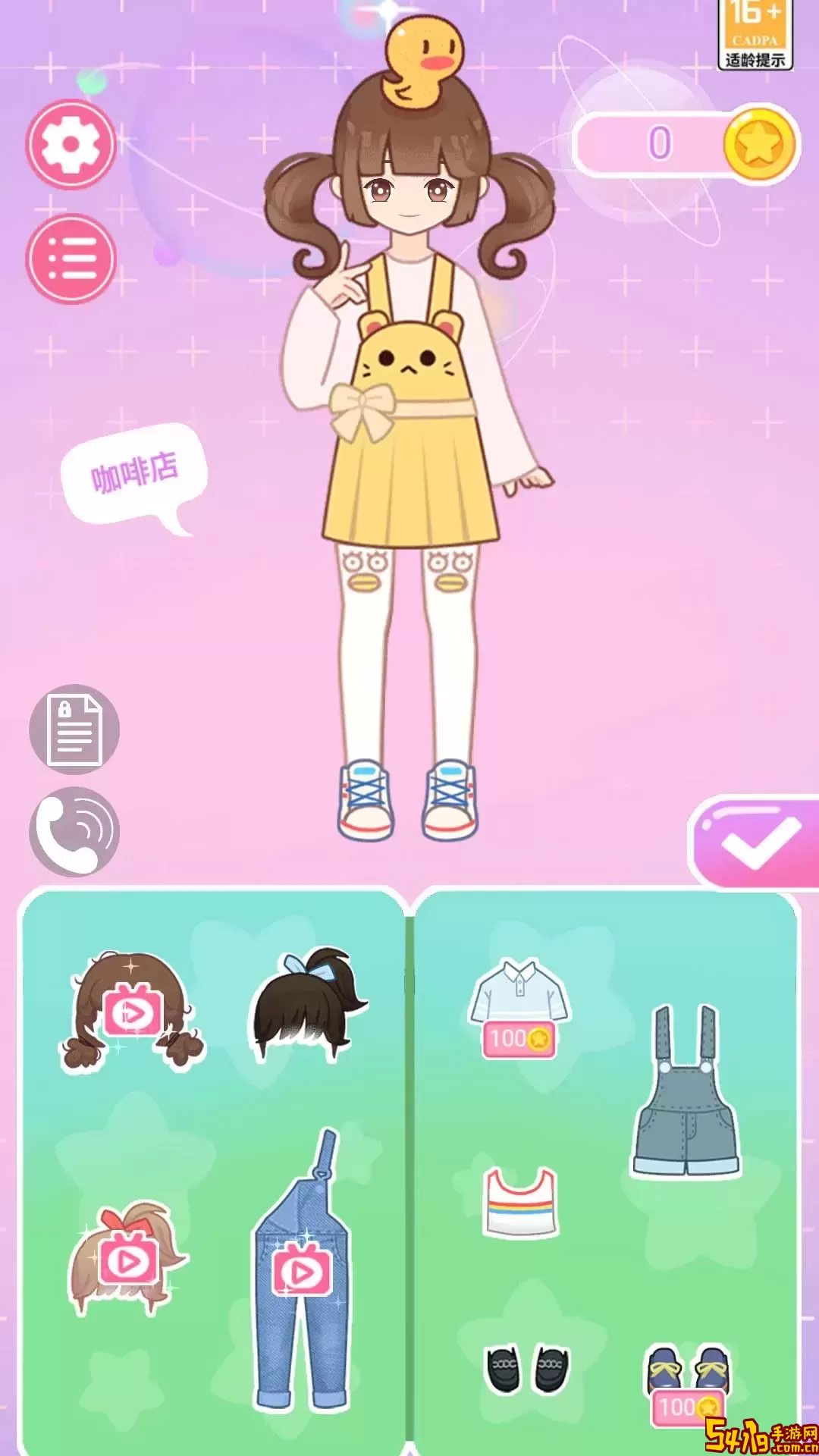Open the privacy document icon

(x=74, y=730)
